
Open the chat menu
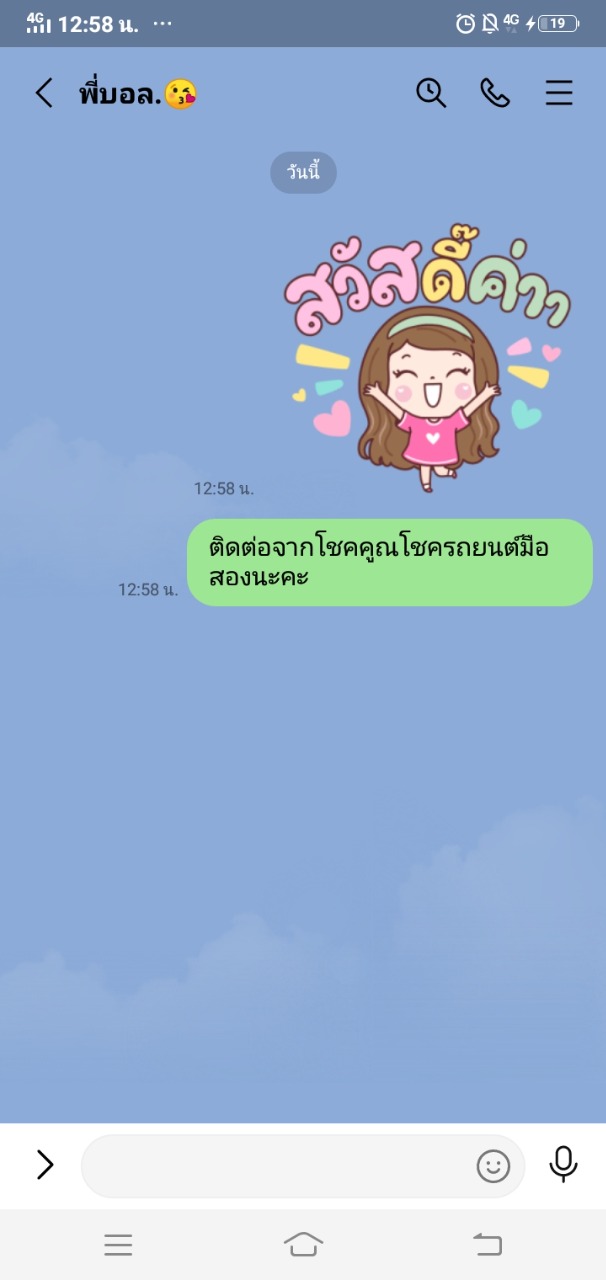pos(559,93)
